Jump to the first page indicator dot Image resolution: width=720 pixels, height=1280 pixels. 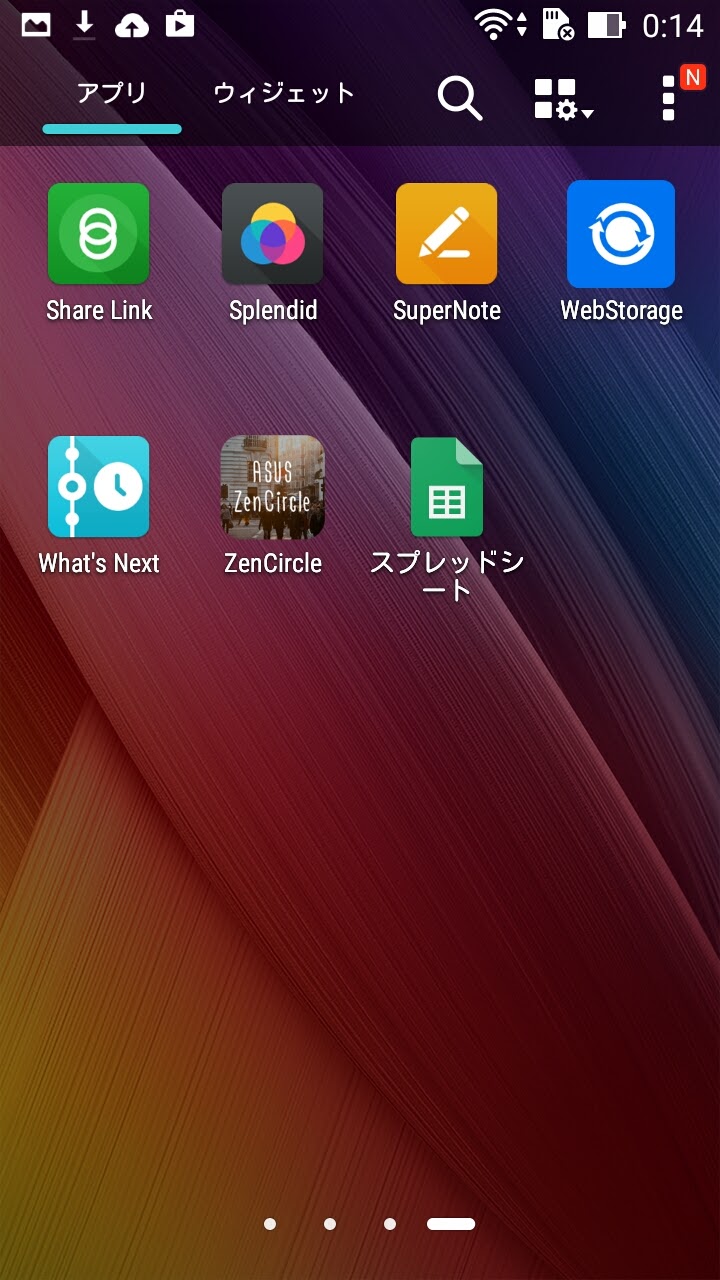click(x=270, y=1224)
